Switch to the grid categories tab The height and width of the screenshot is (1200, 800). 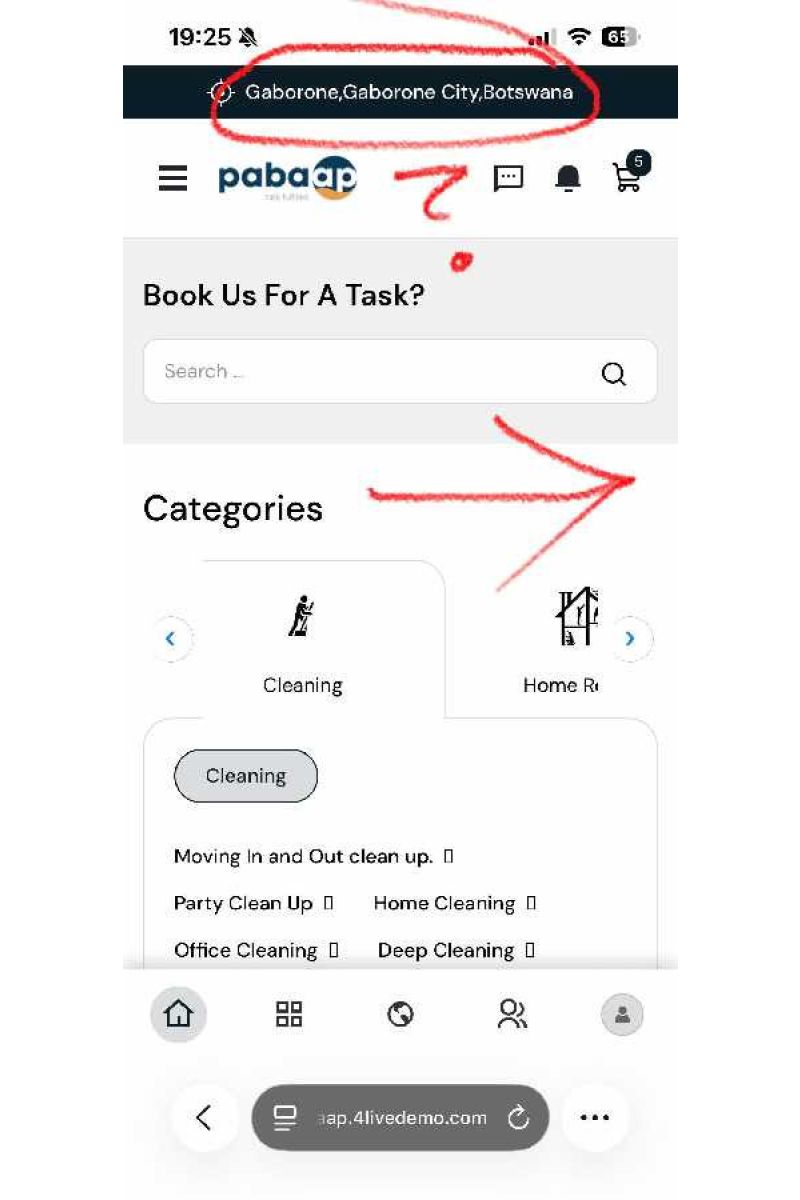tap(289, 1014)
